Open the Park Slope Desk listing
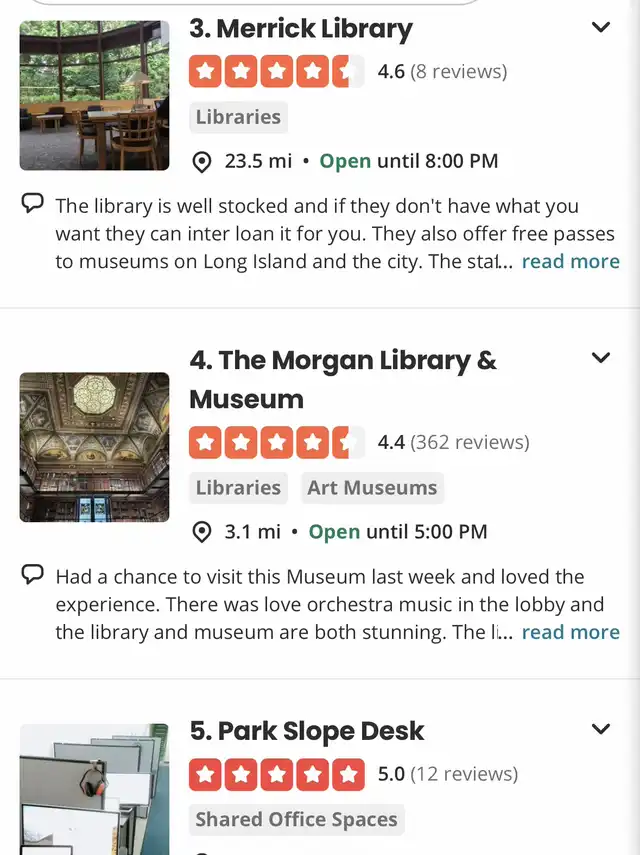 tap(306, 731)
